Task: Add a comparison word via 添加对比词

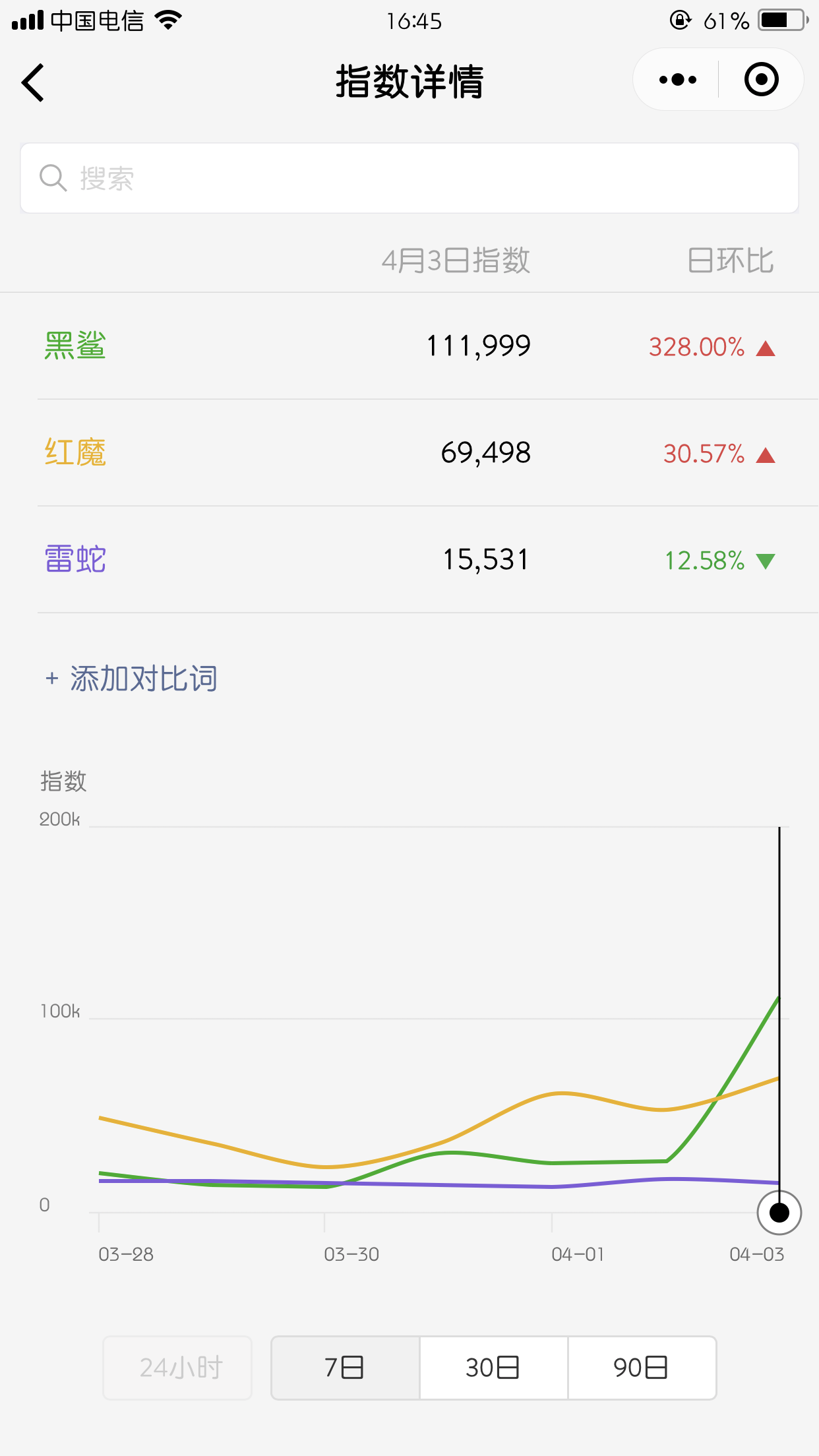Action: 132,679
